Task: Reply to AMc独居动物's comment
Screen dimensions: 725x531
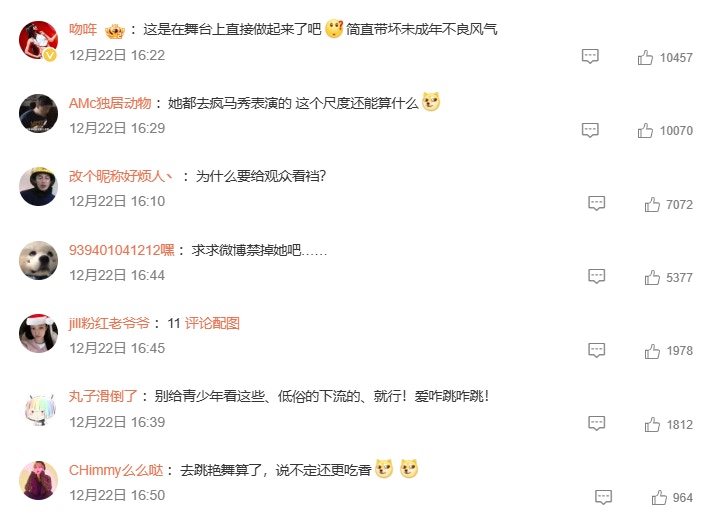Action: 590,130
